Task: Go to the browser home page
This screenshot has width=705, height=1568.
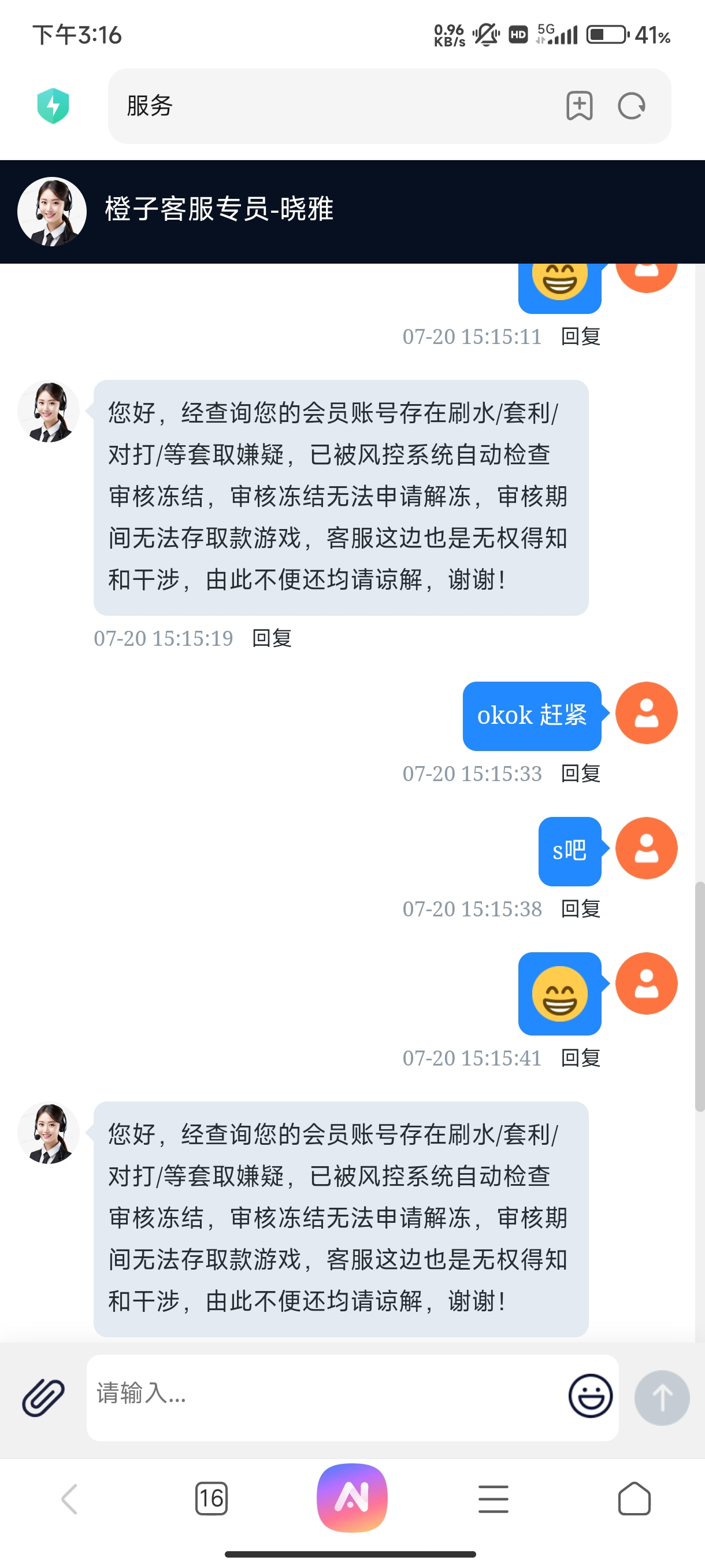Action: point(634,1499)
